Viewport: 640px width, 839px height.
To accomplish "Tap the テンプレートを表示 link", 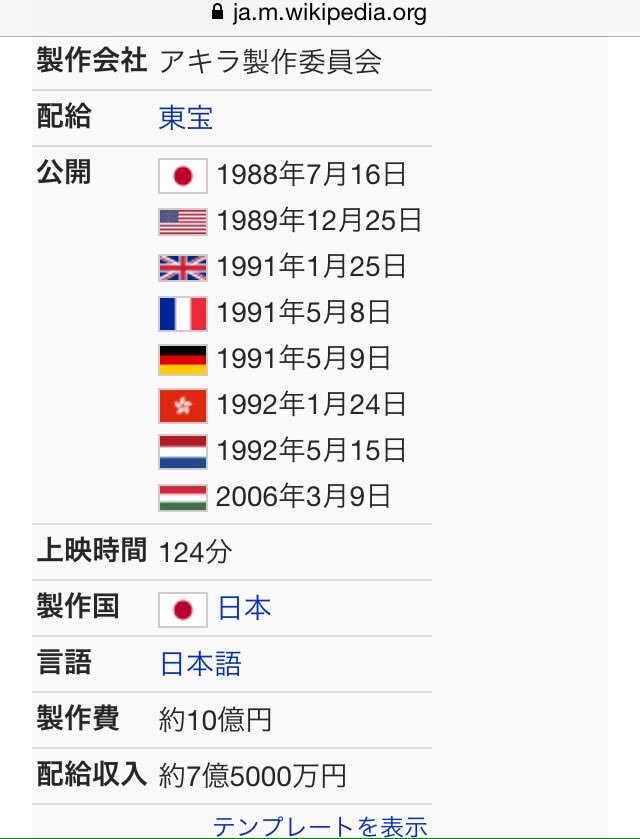I will click(319, 826).
